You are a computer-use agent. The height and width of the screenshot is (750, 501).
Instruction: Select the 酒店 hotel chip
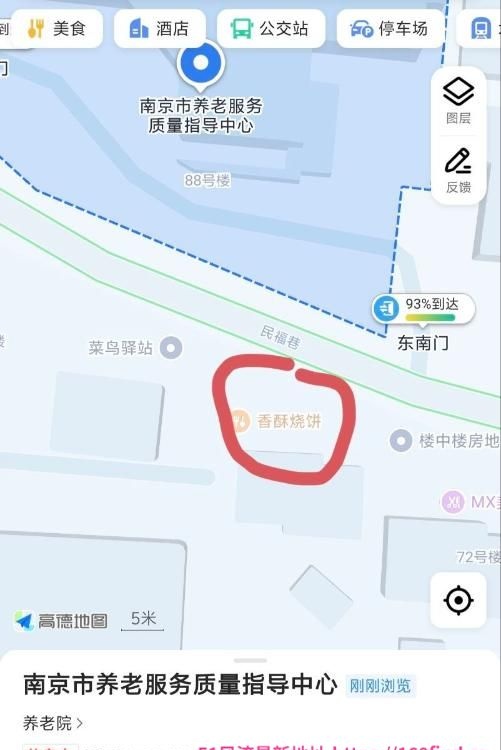(160, 29)
